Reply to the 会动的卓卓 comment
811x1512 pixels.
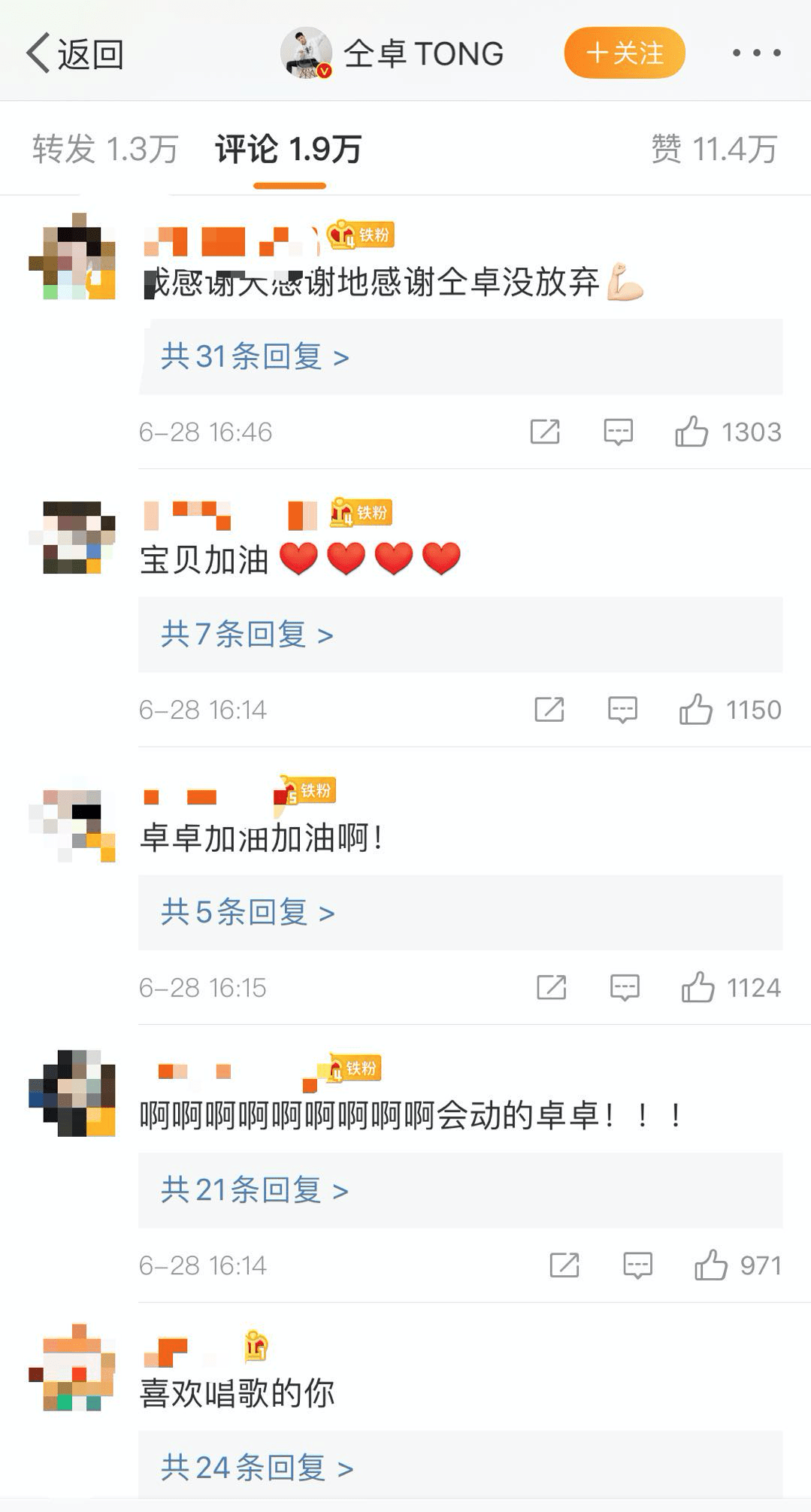pos(637,1265)
